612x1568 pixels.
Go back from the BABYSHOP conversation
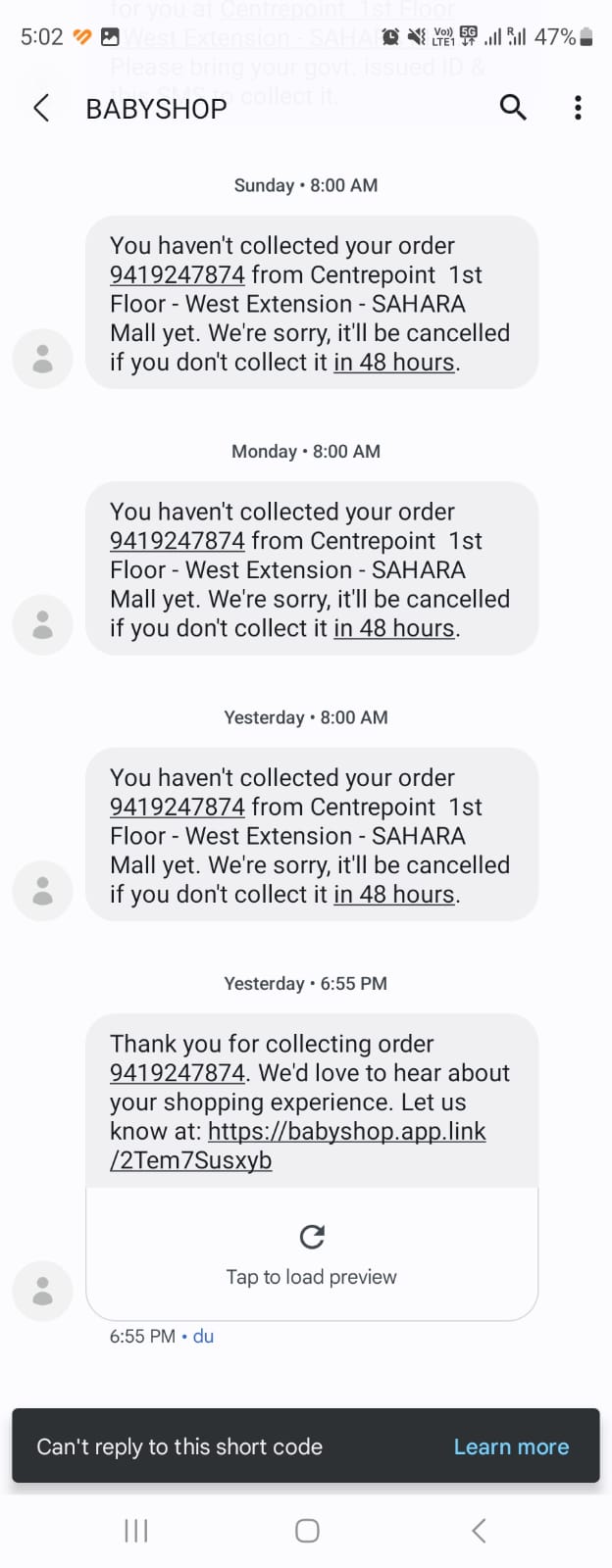pos(41,108)
